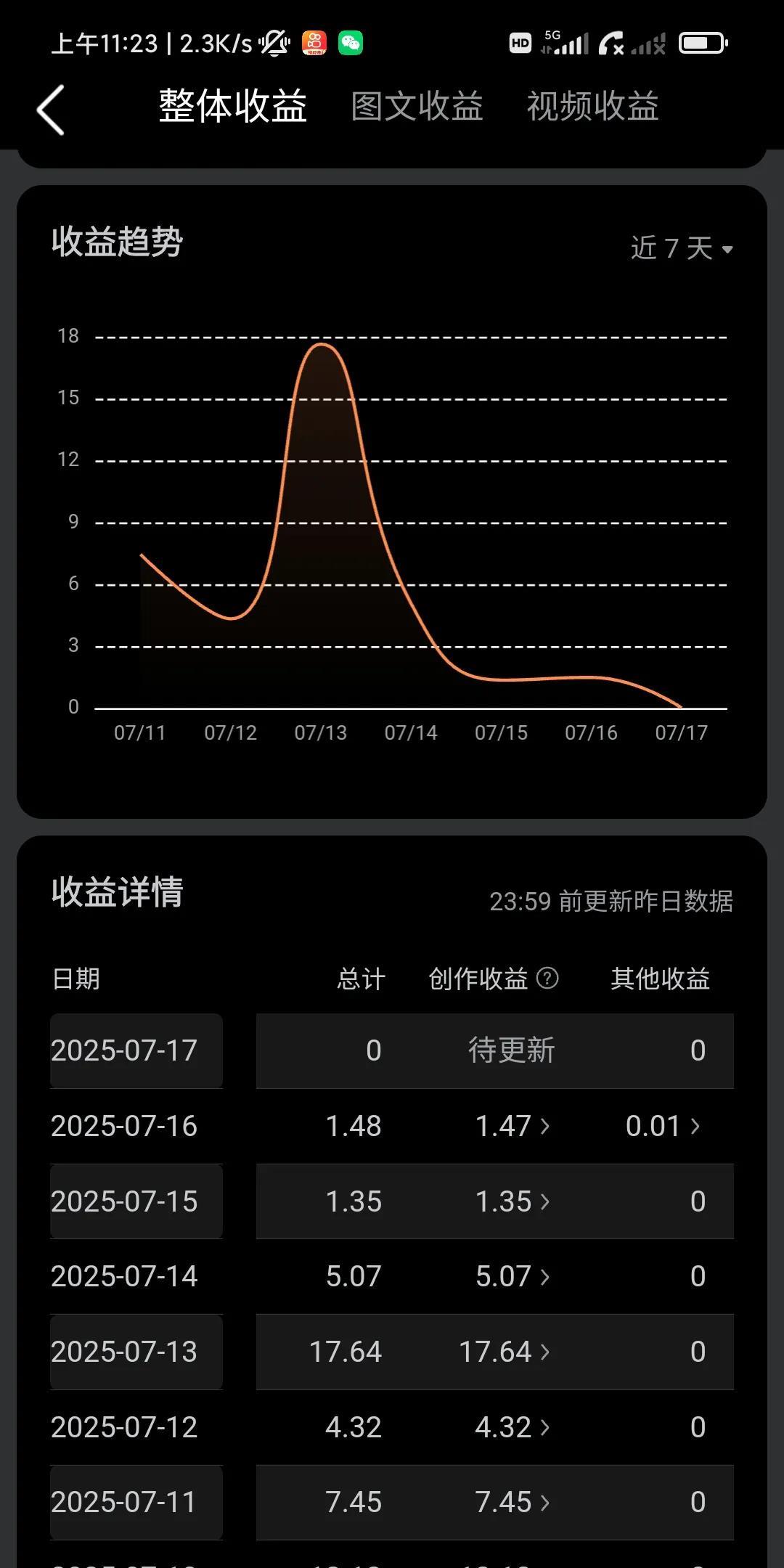View 创作收益 1.35 breakdown for 2025-07-15

[512, 1201]
